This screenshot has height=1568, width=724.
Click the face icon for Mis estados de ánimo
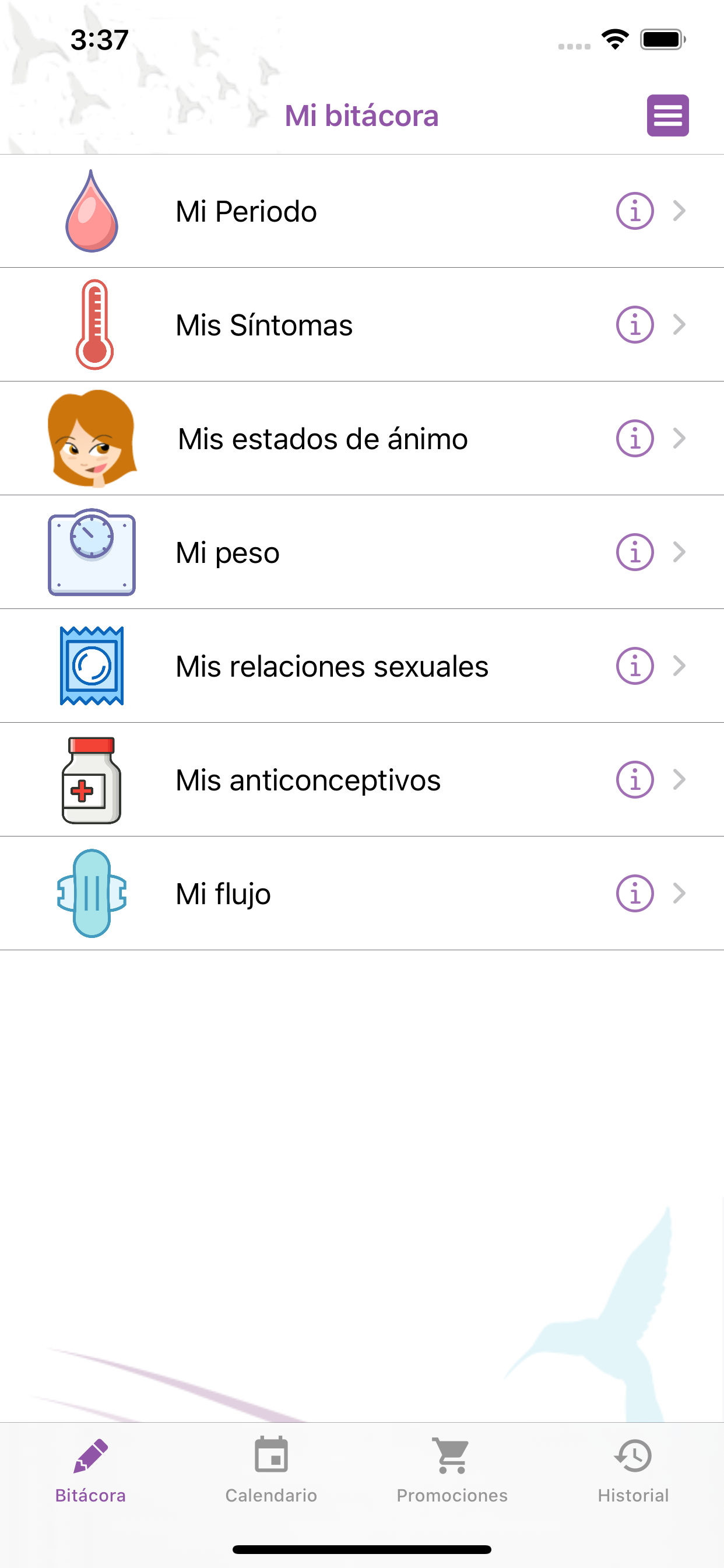(x=92, y=437)
